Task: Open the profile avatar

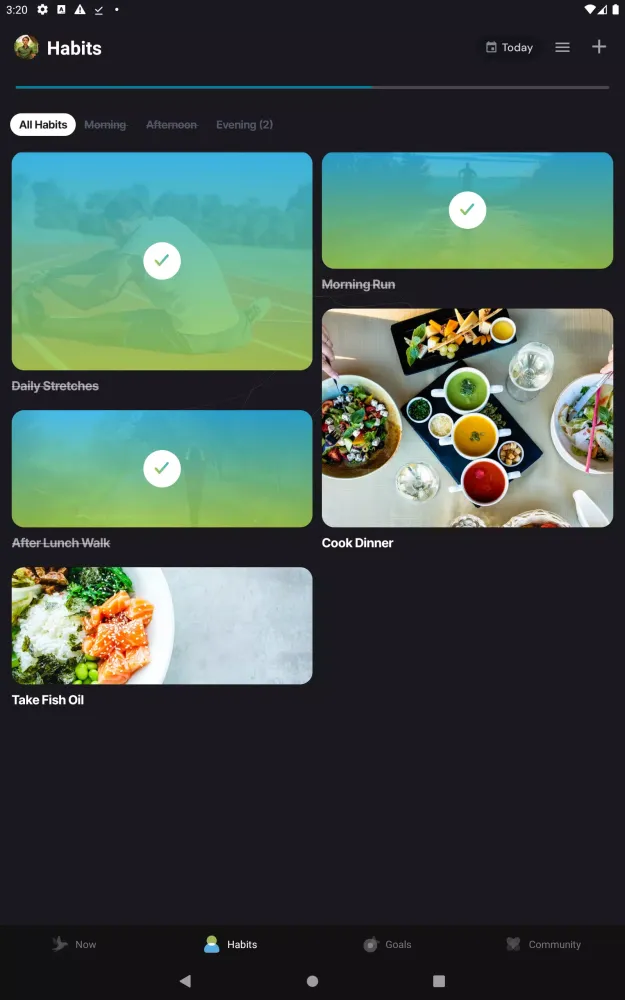Action: pyautogui.click(x=27, y=47)
